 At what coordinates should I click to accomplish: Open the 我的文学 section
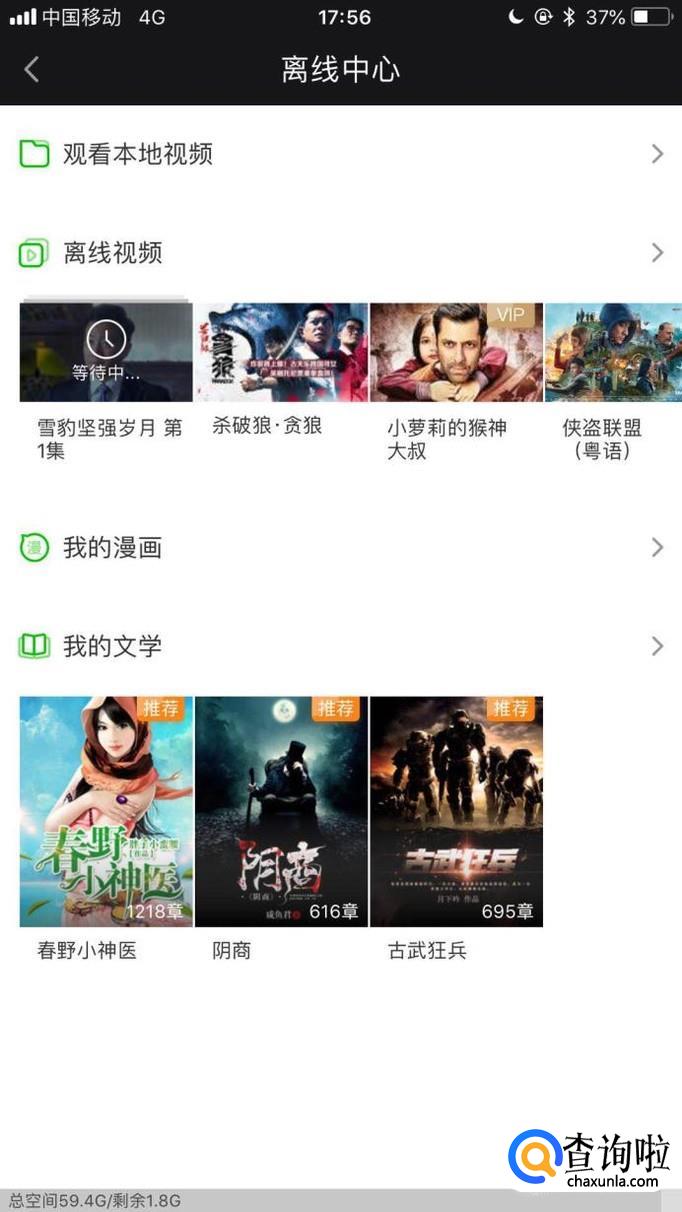click(x=340, y=646)
